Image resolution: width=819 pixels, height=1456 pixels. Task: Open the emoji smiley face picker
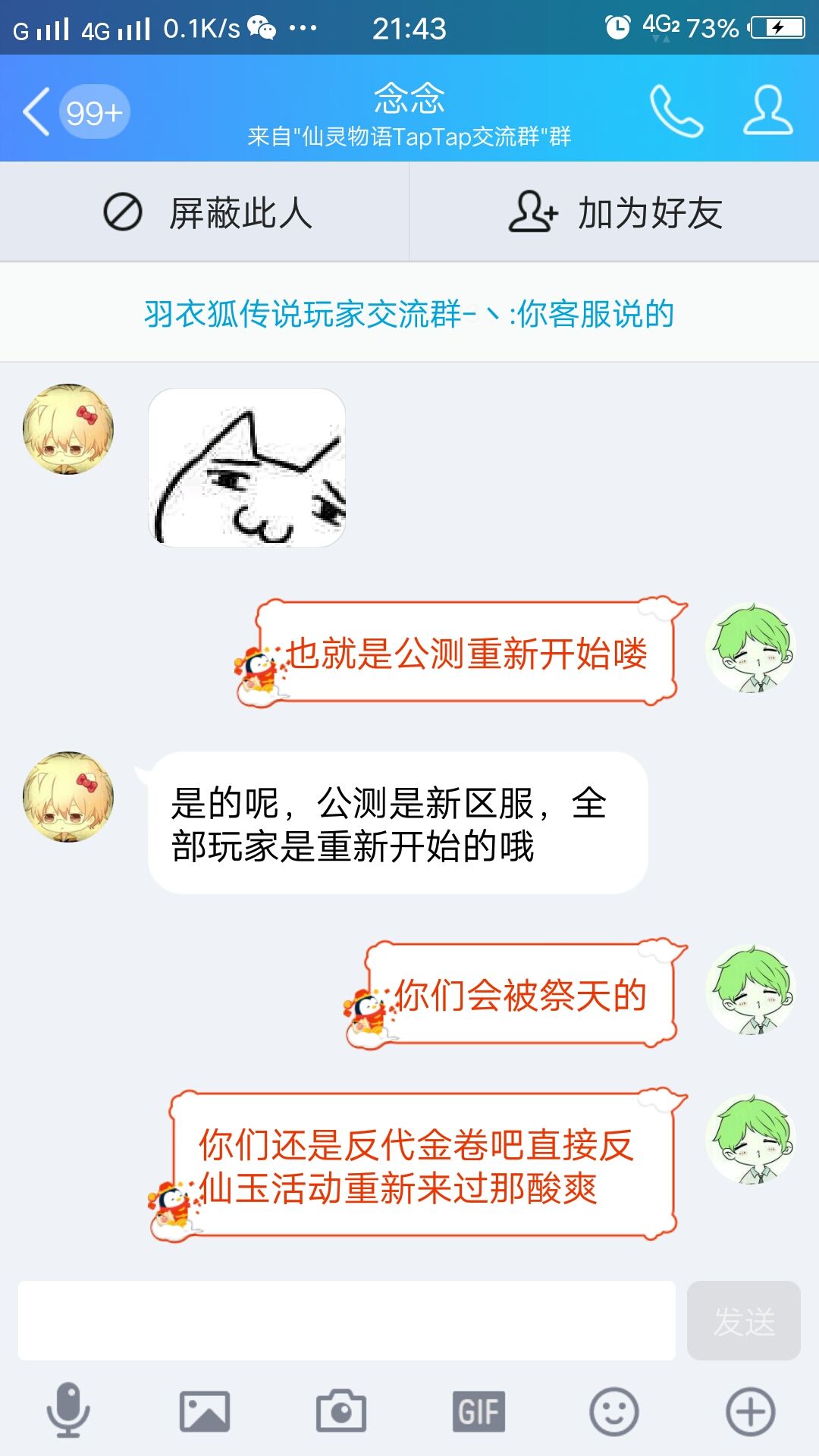(614, 1410)
